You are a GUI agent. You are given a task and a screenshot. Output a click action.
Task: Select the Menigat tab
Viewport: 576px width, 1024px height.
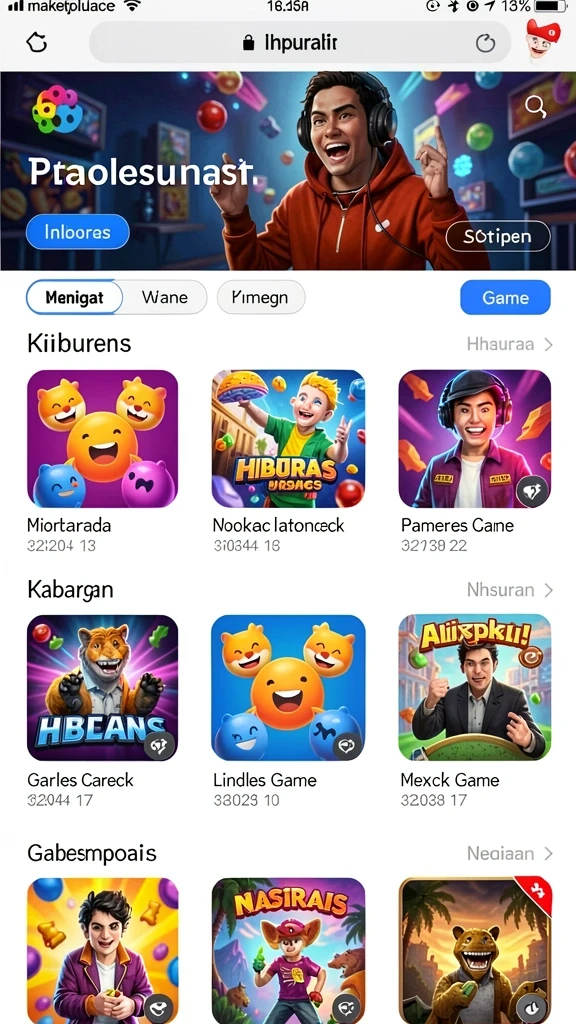74,298
